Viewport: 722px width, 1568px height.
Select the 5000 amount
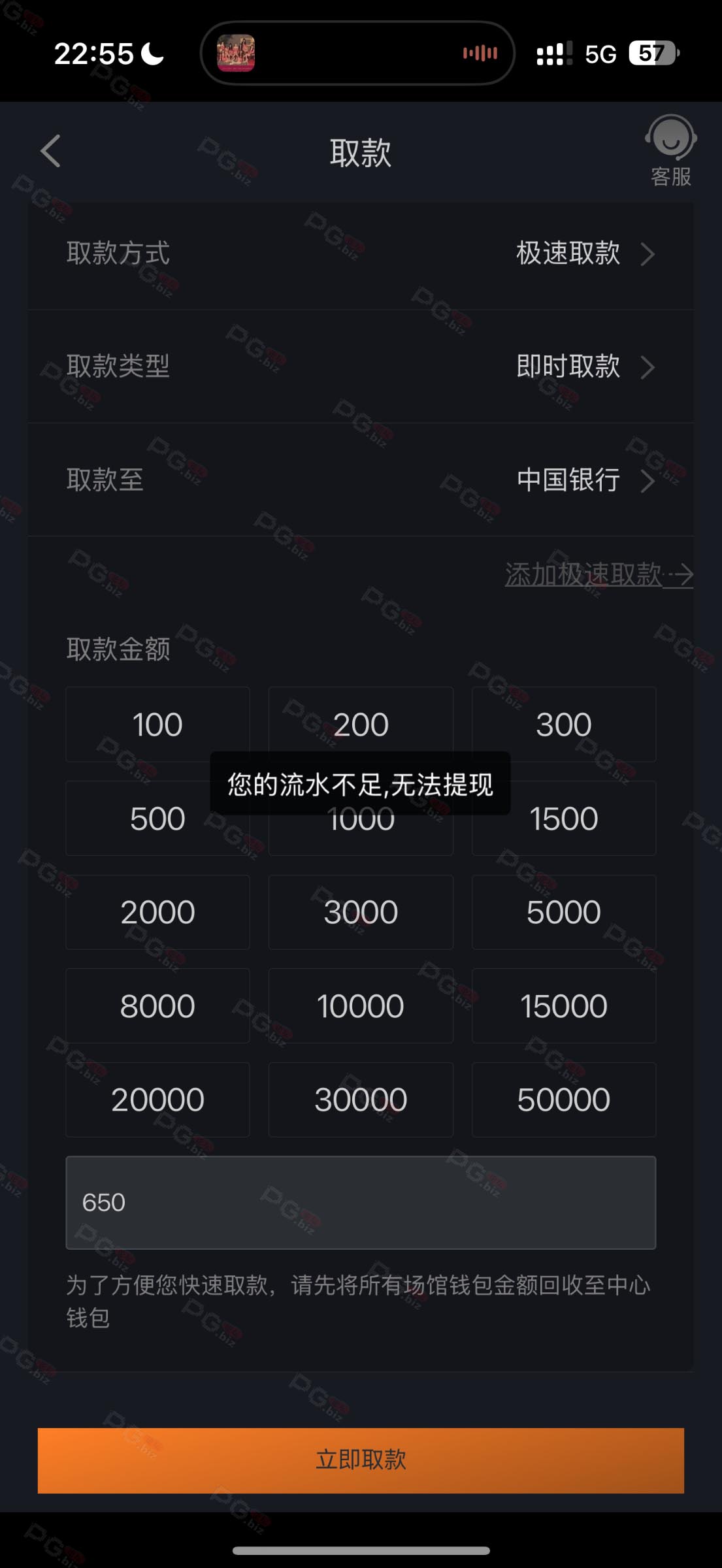coord(564,912)
